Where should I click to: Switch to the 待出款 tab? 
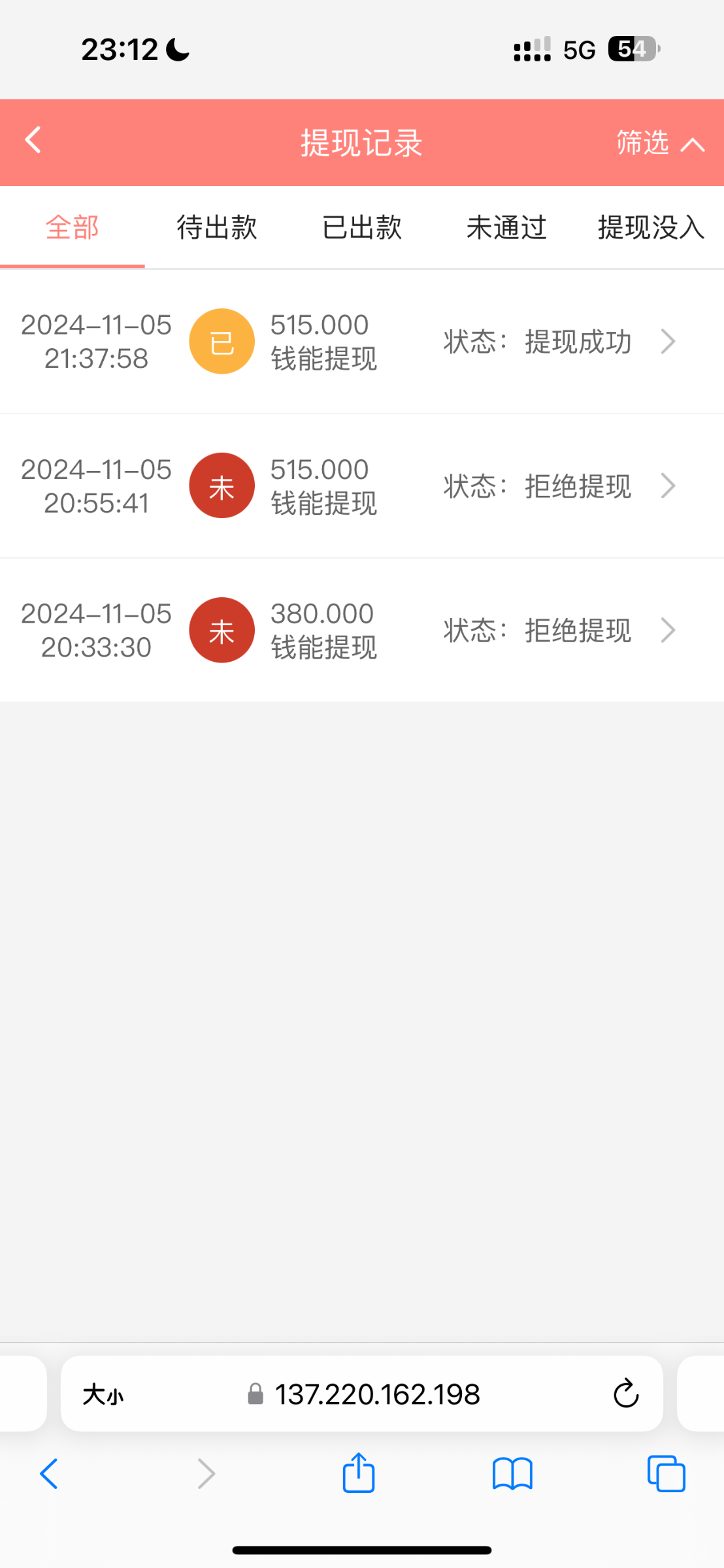point(217,228)
